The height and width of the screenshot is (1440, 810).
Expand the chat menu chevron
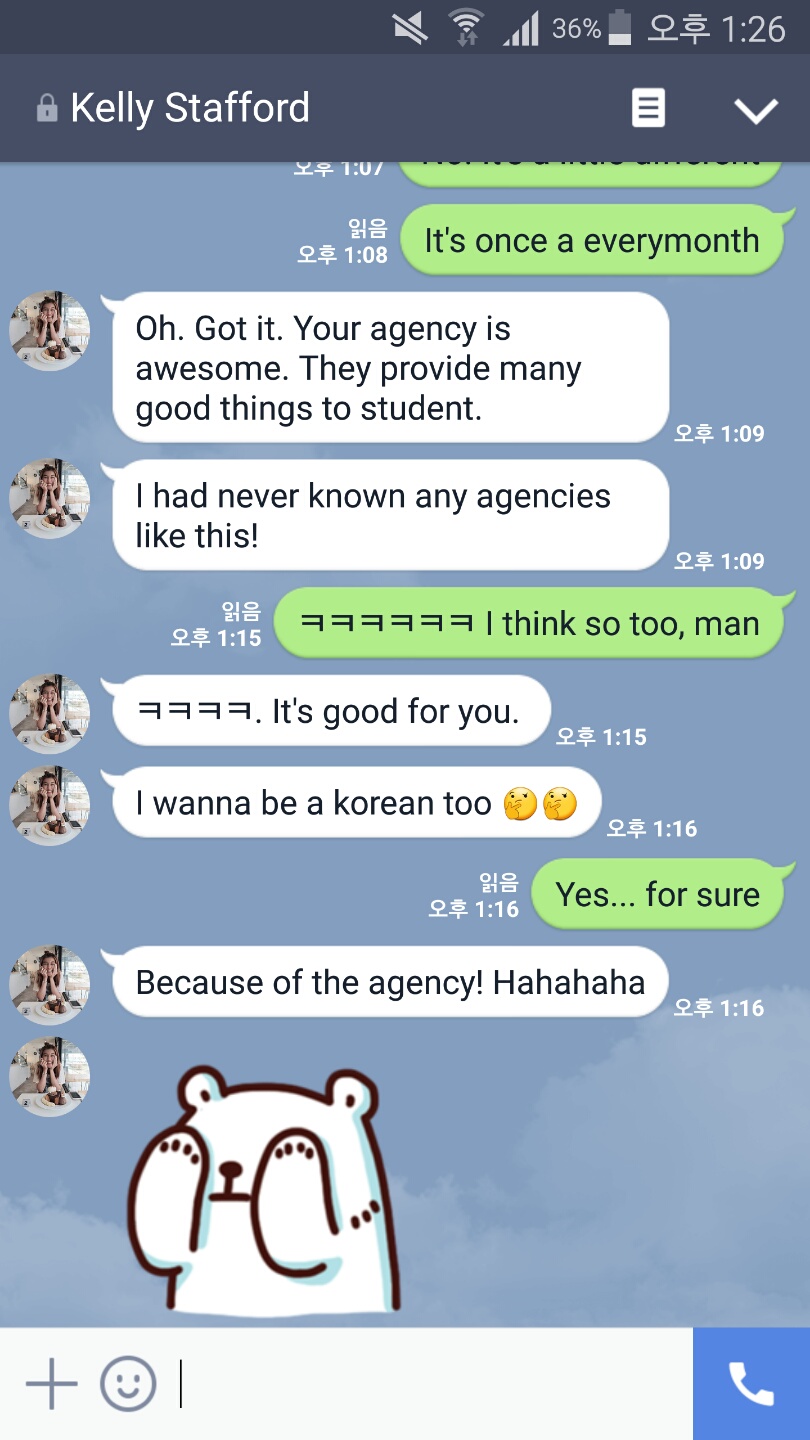756,109
